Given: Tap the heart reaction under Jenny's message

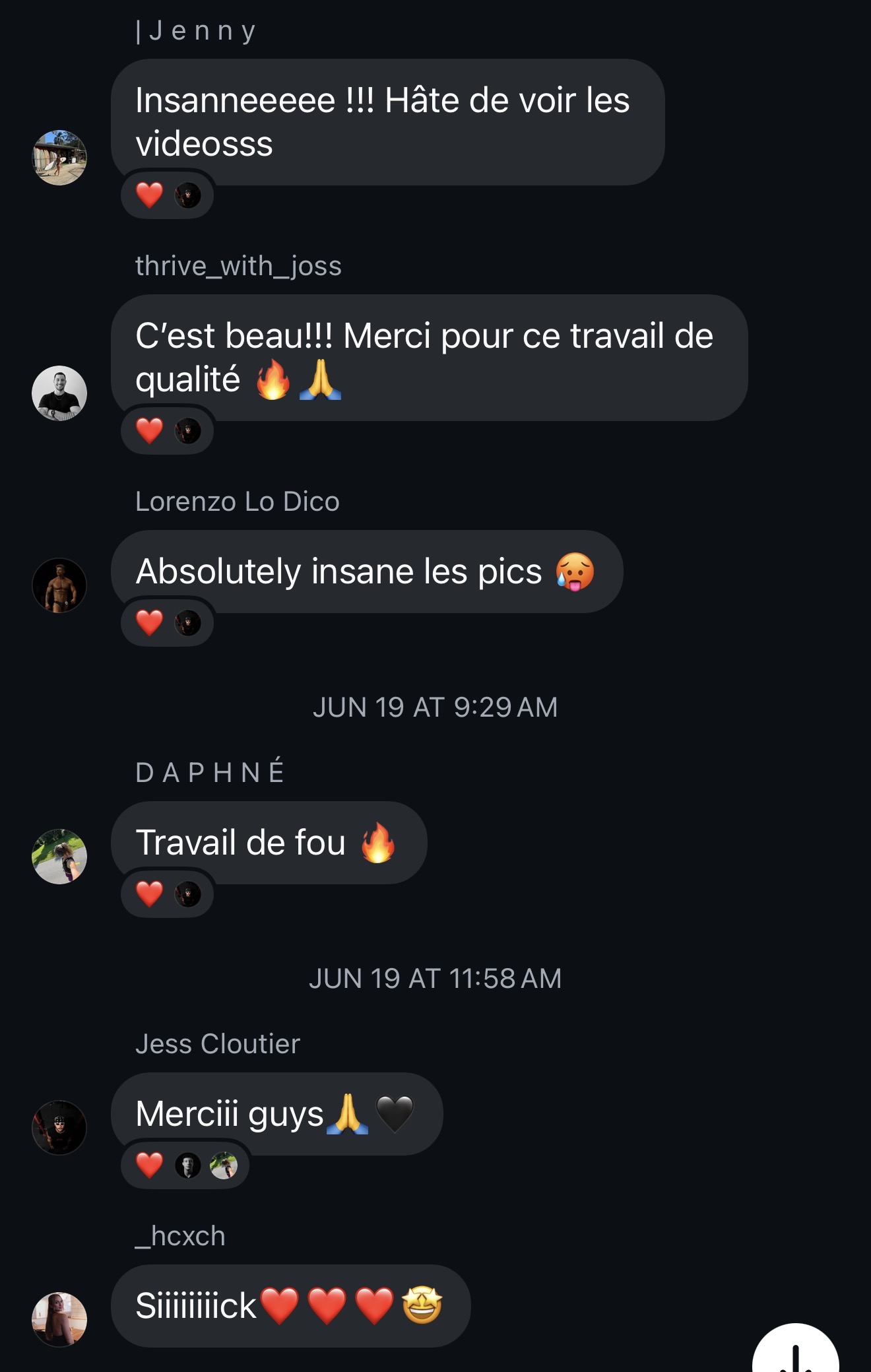Looking at the screenshot, I should click(148, 195).
